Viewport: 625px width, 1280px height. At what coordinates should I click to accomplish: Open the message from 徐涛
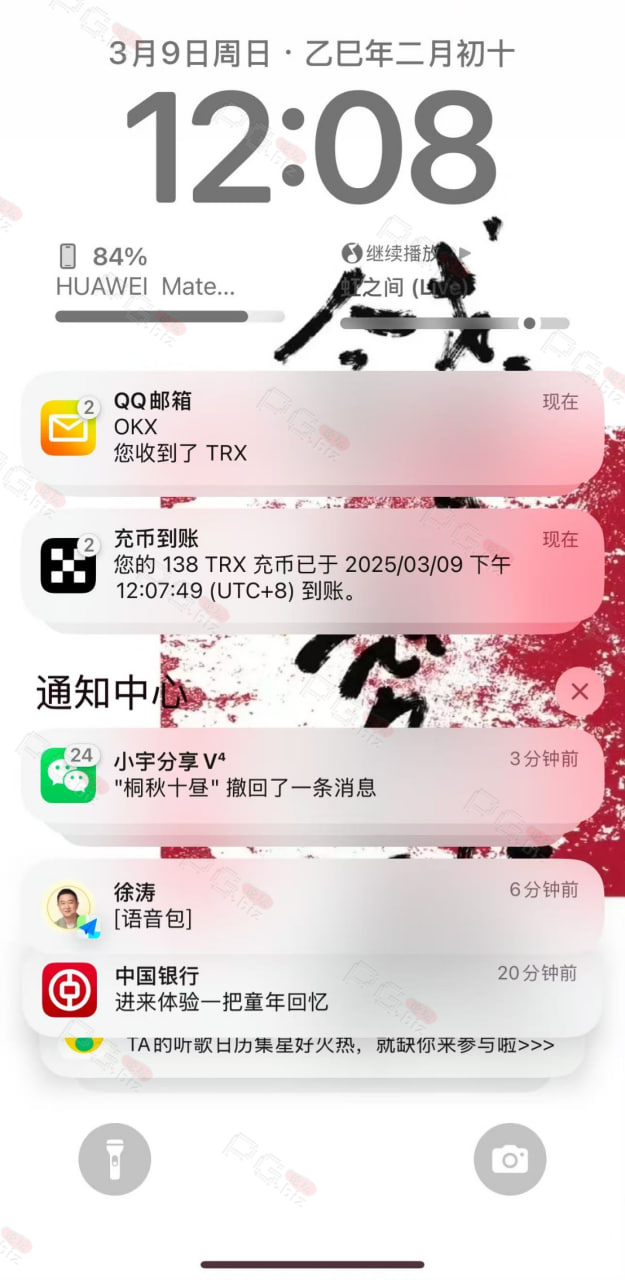(x=312, y=905)
